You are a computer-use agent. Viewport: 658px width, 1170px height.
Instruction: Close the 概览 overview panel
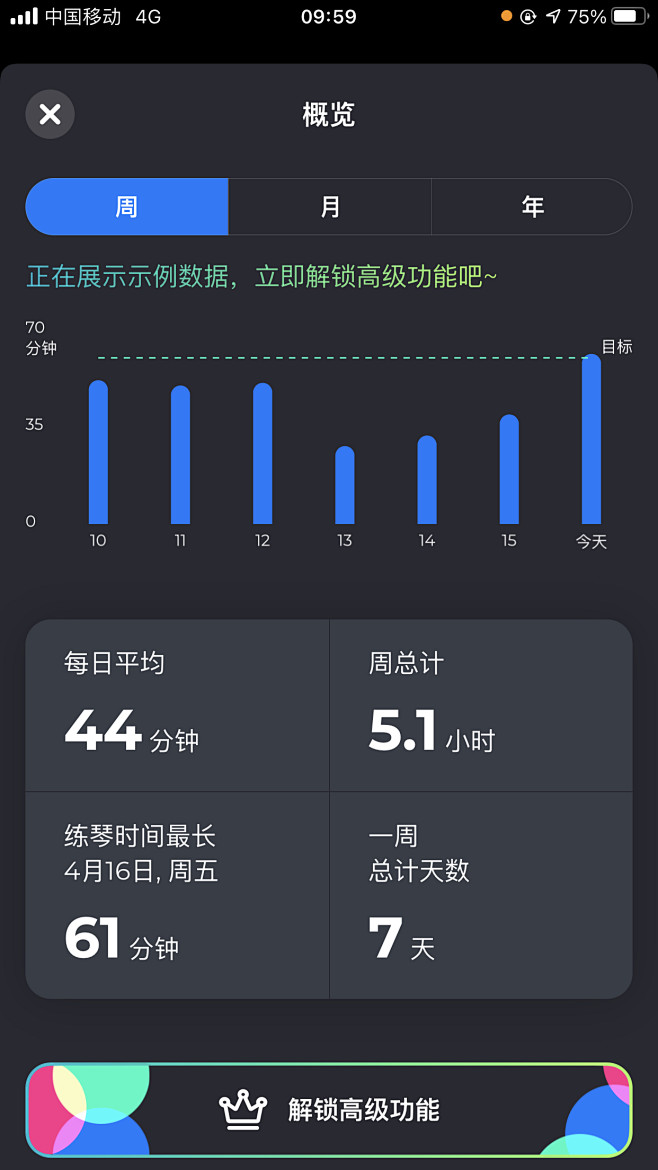50,114
